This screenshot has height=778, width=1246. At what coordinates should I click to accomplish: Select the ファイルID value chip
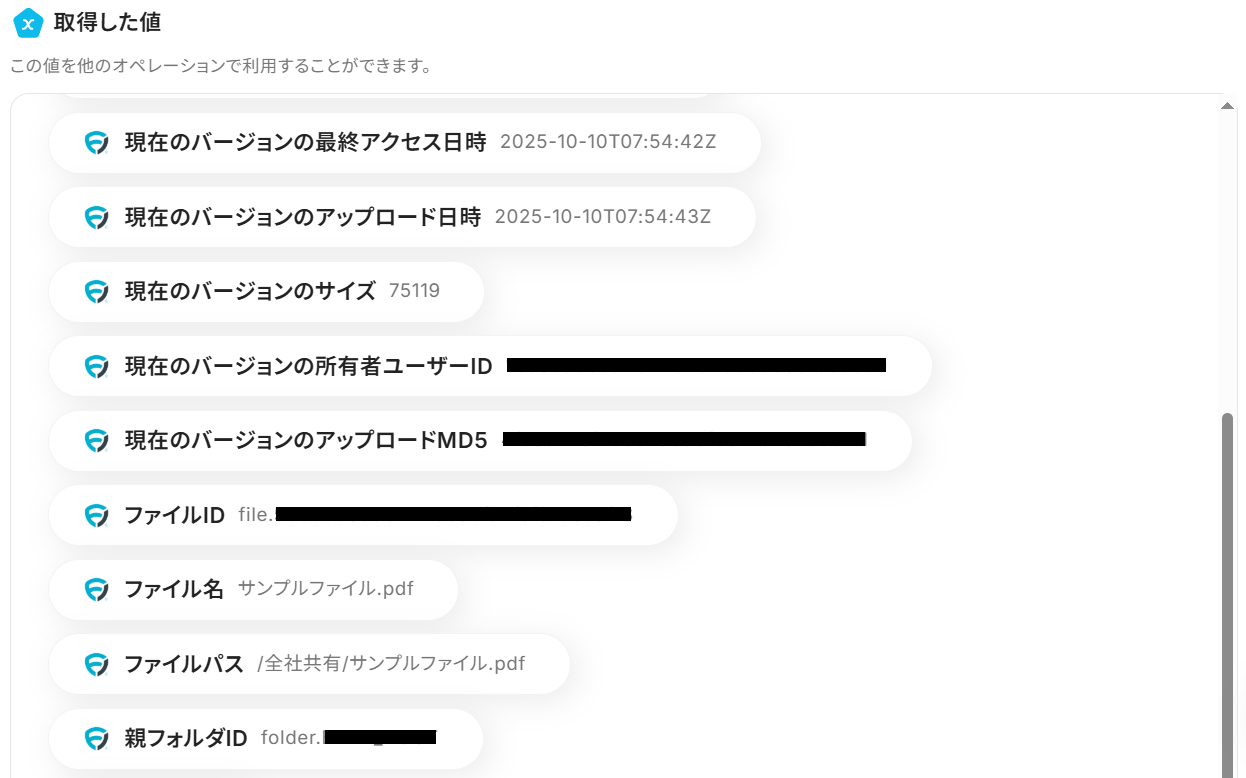[363, 515]
